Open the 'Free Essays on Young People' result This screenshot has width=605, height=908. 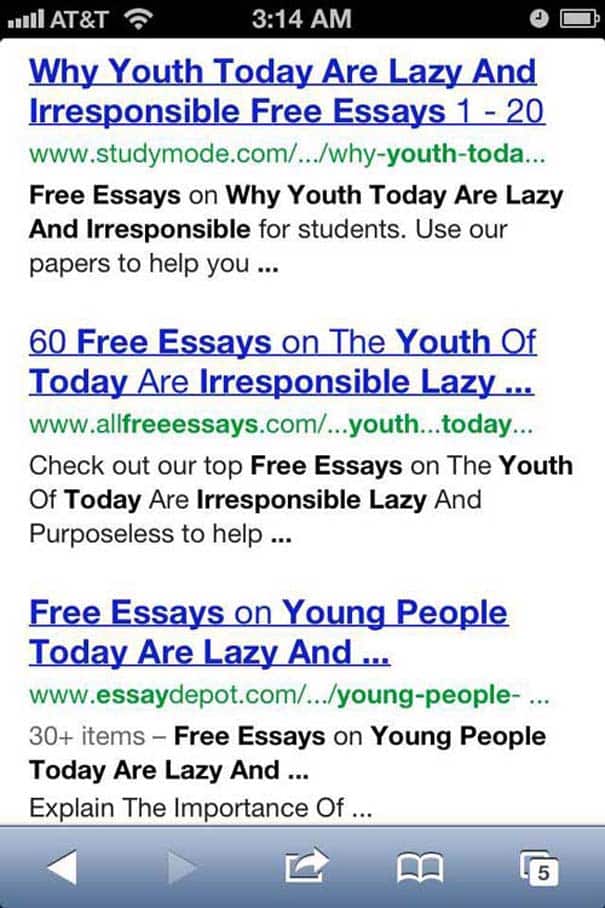(x=268, y=632)
